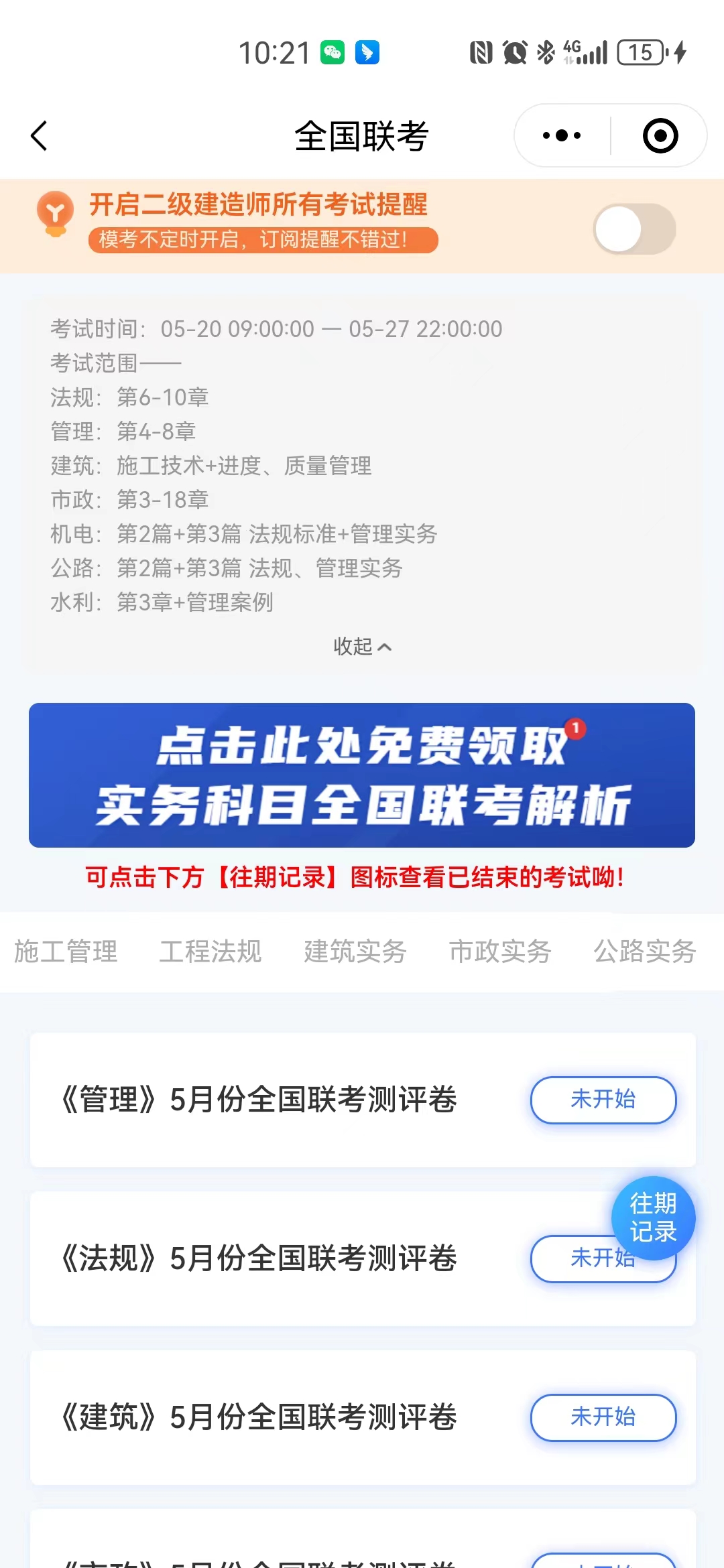Switch to the 建筑实务 tab
The width and height of the screenshot is (724, 1568).
coord(355,952)
